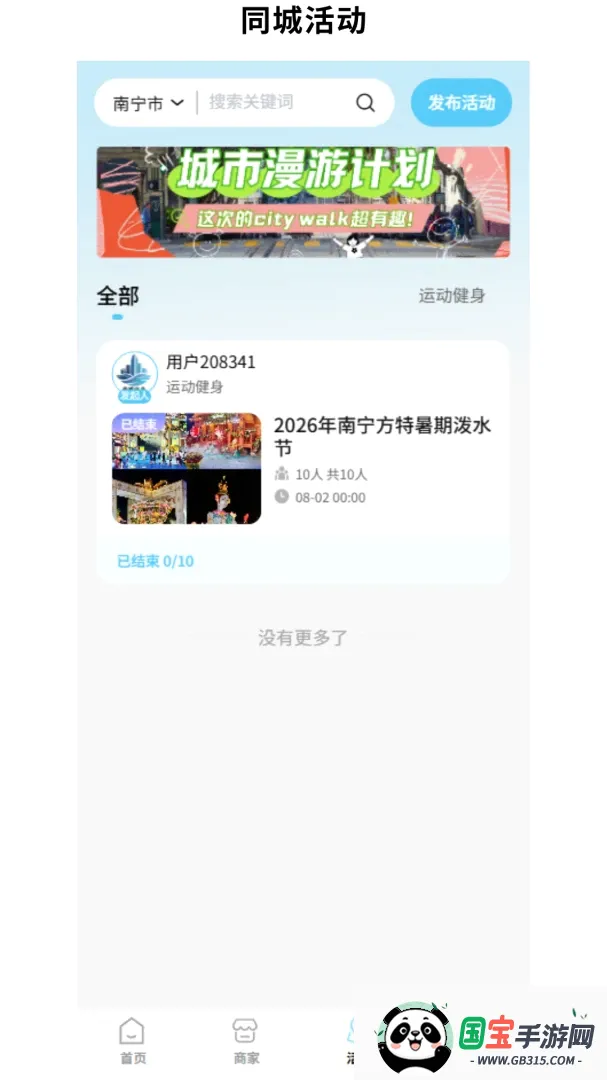607x1080 pixels.
Task: Select the 全部 tab
Action: [x=118, y=296]
